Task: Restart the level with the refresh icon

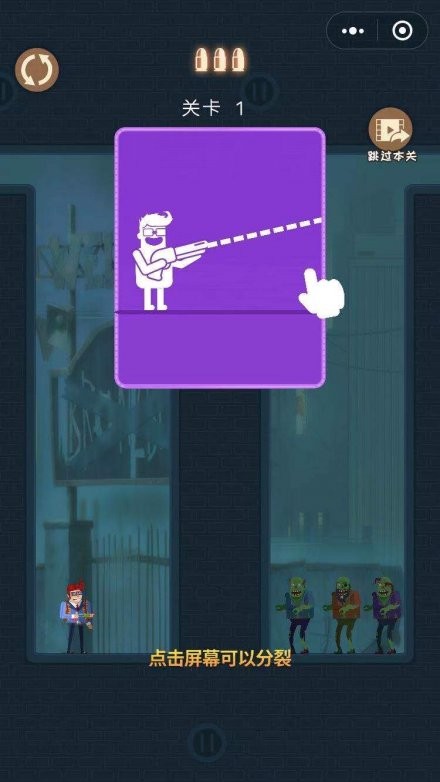Action: [37, 70]
